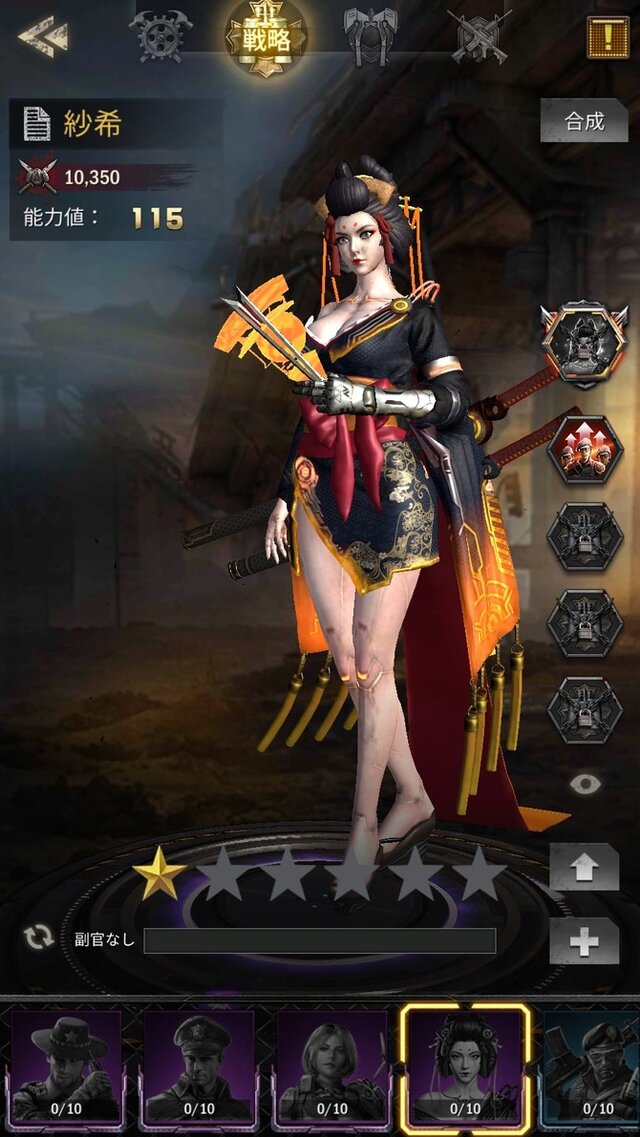This screenshot has width=640, height=1137.
Task: Switch to the armor tab
Action: 369,35
